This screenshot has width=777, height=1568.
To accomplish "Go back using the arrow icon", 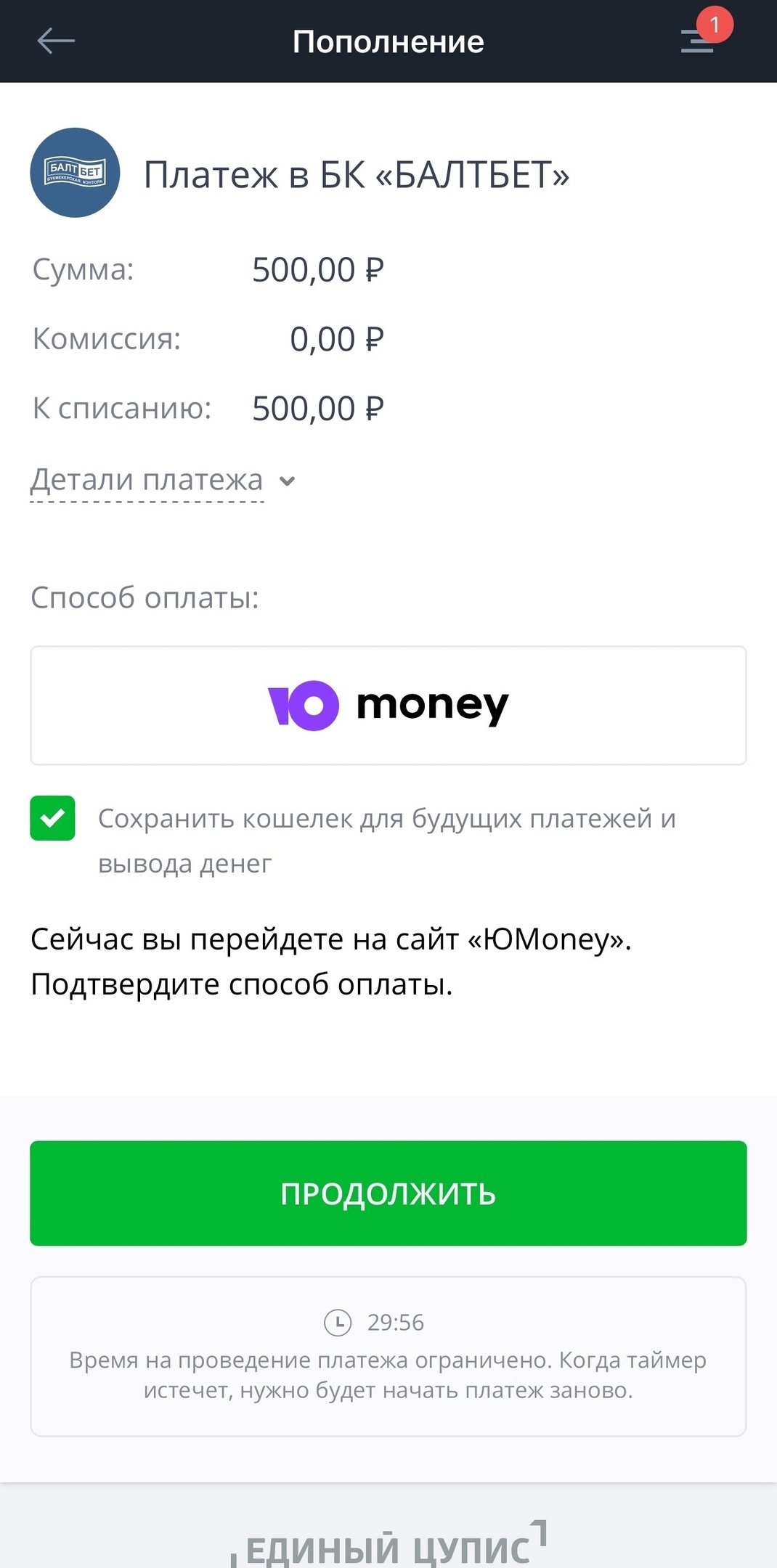I will click(x=56, y=41).
